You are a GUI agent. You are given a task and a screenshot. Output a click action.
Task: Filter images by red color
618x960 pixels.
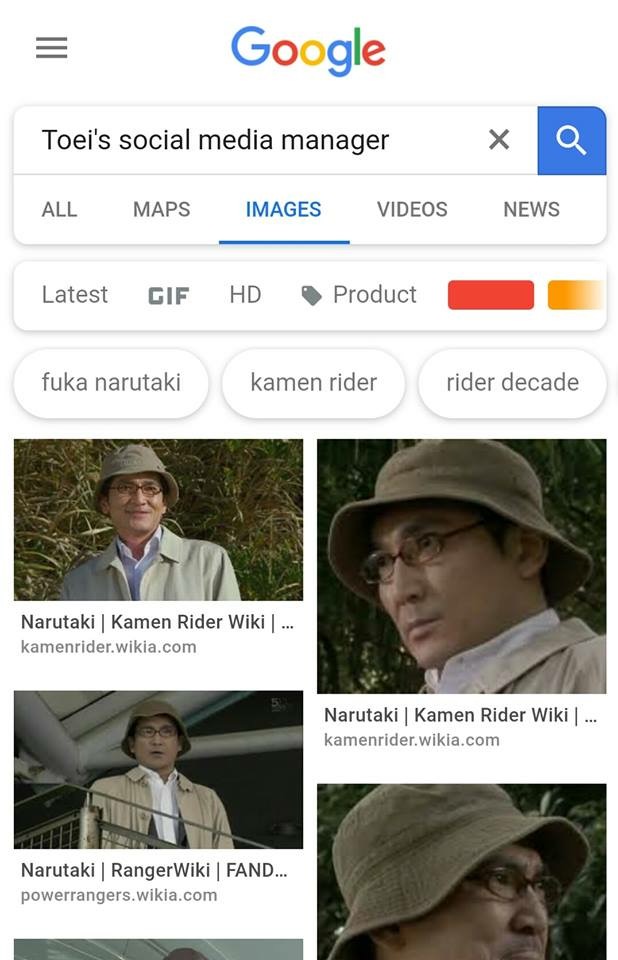[490, 295]
